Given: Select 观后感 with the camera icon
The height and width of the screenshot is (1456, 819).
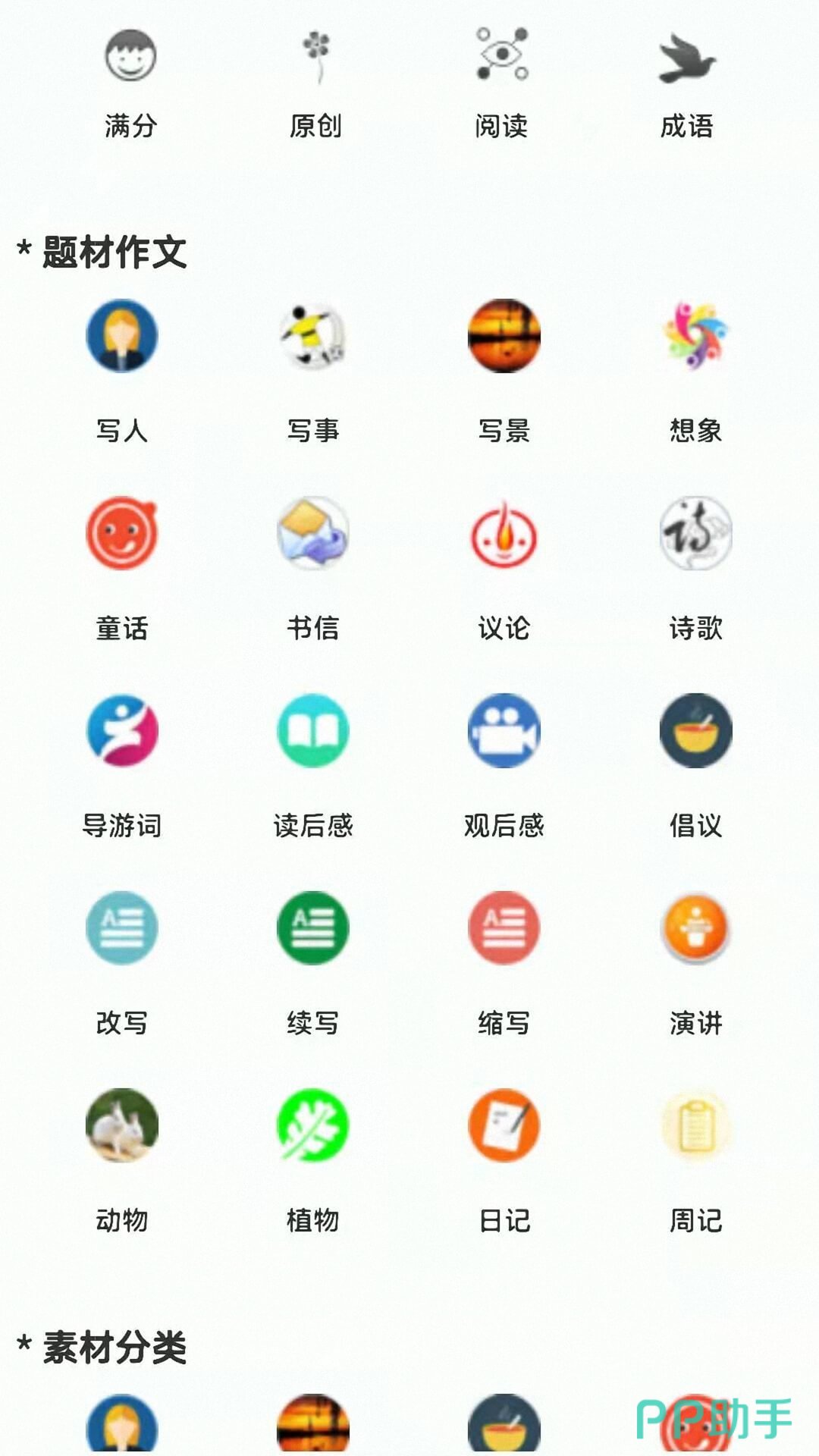Looking at the screenshot, I should click(504, 730).
